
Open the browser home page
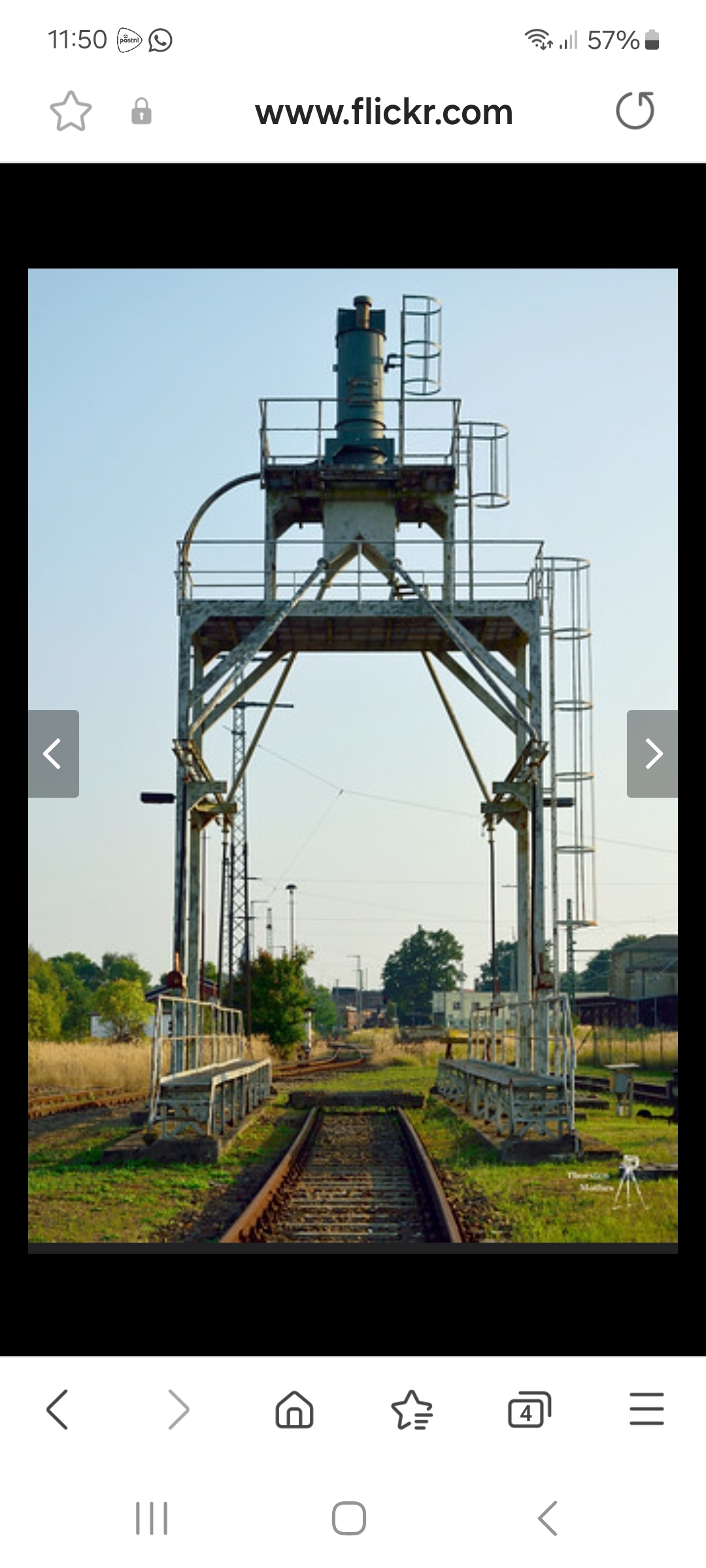pos(294,1409)
